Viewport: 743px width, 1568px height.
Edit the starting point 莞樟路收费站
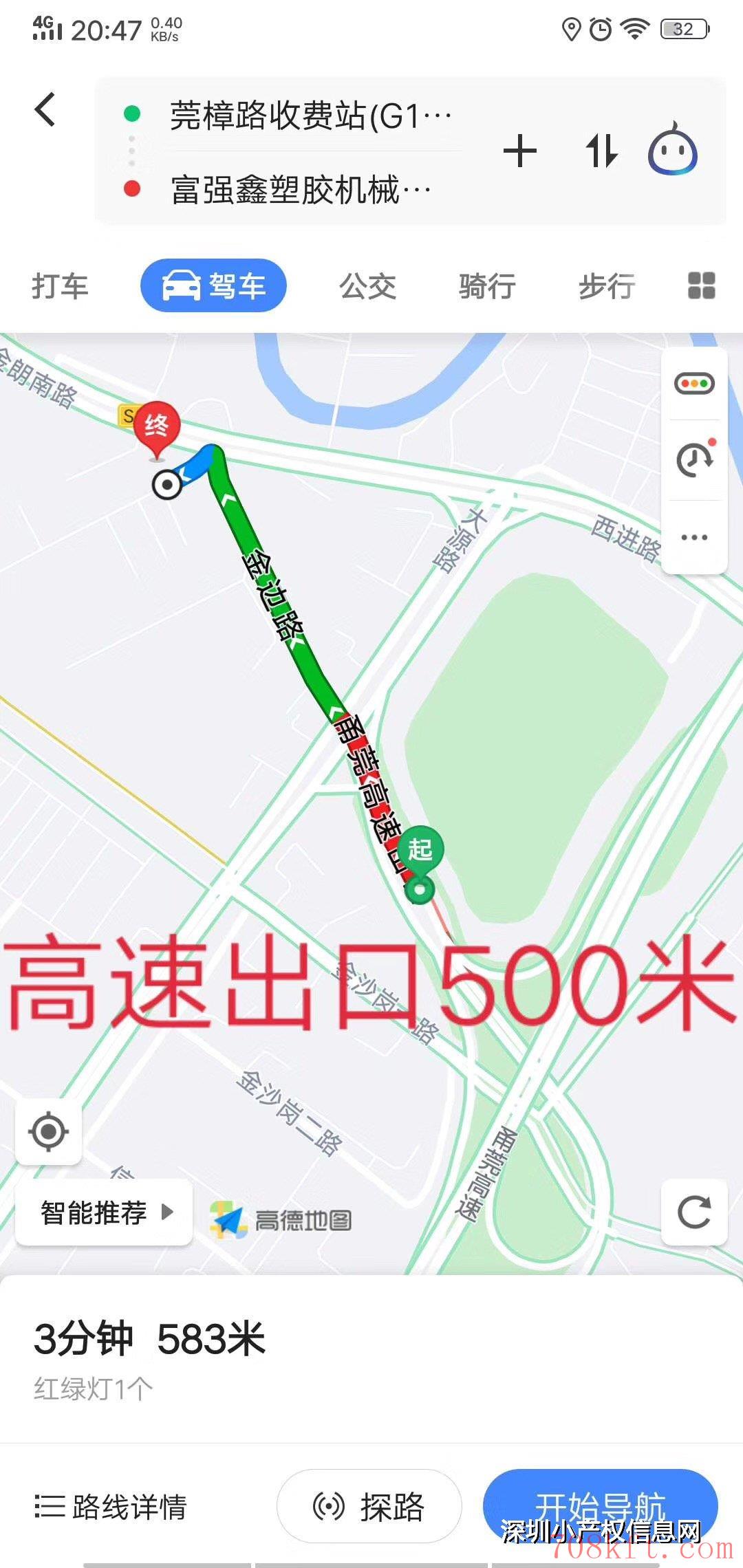point(310,115)
